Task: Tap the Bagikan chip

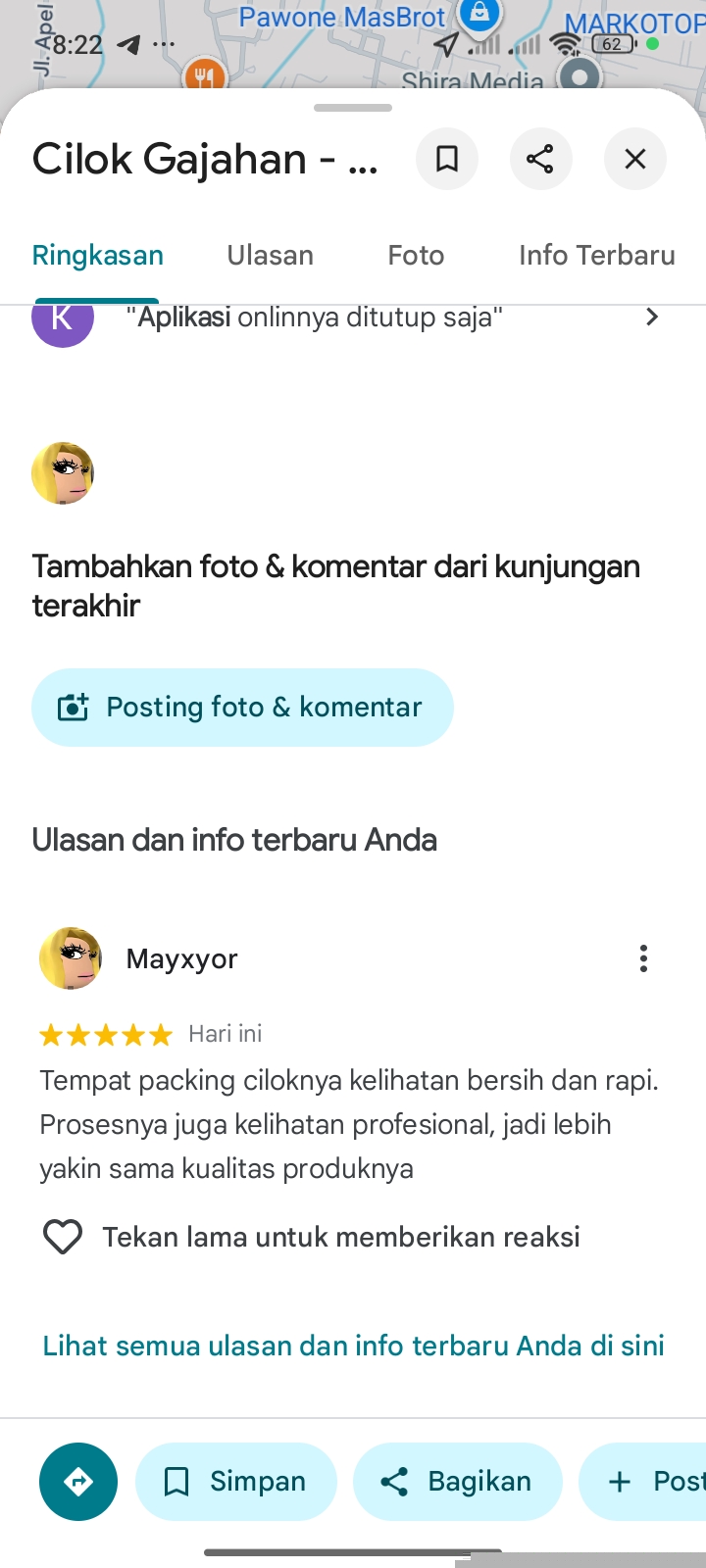Action: pos(458,1482)
